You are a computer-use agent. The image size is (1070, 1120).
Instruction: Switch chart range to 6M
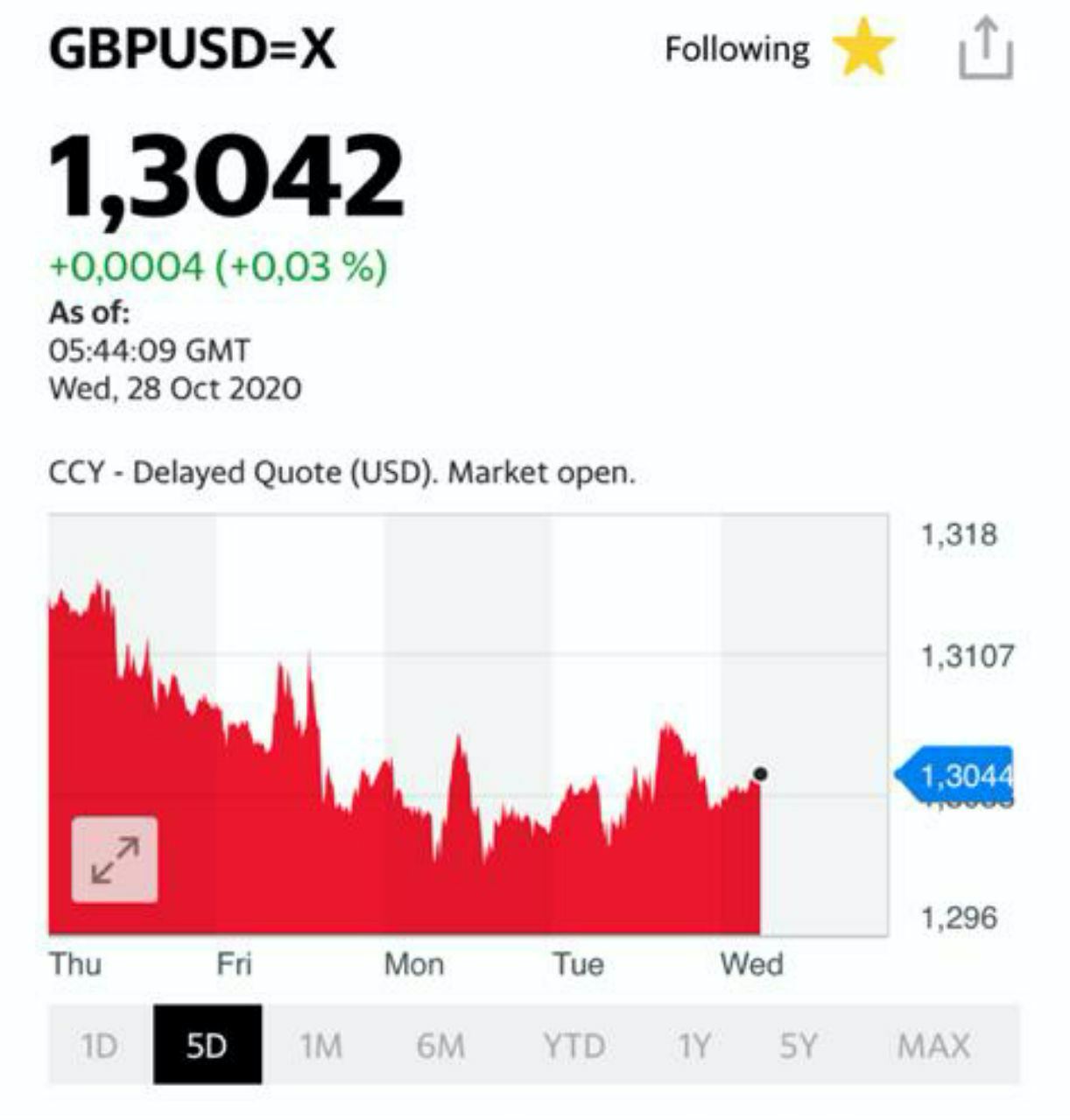pyautogui.click(x=440, y=1045)
